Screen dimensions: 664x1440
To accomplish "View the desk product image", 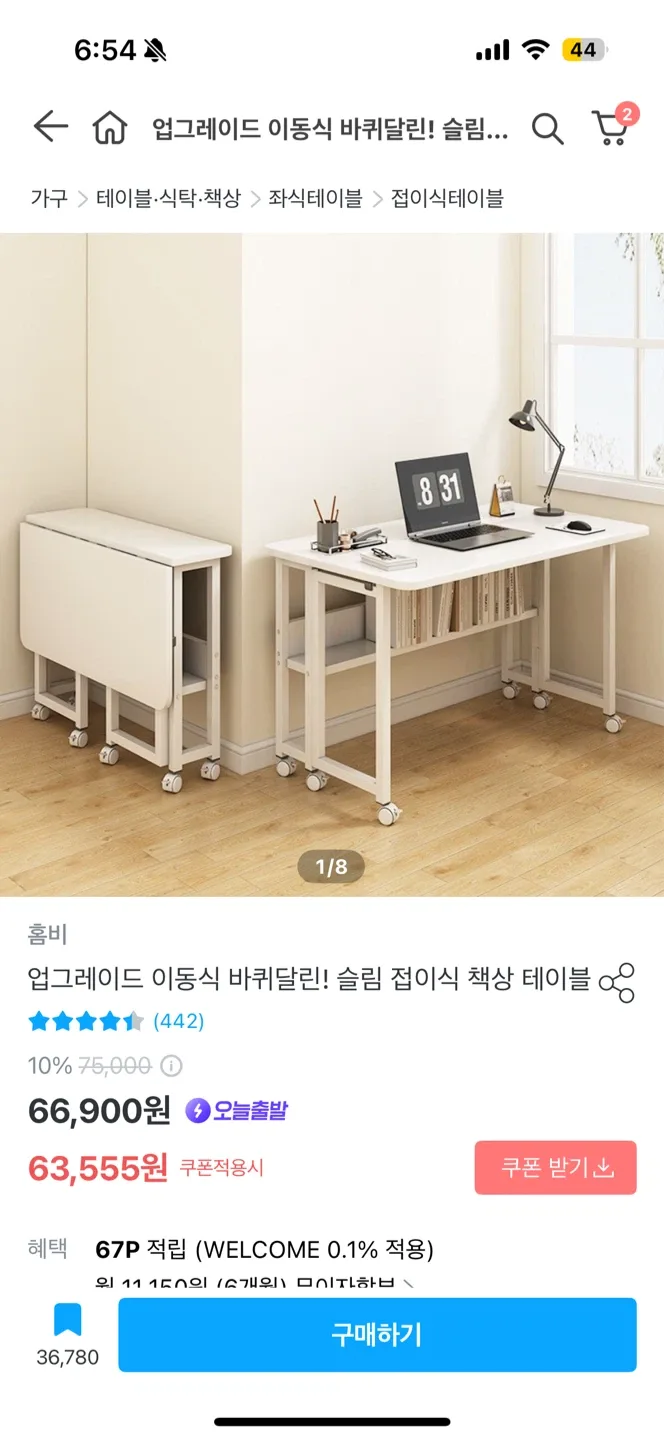I will pyautogui.click(x=332, y=564).
